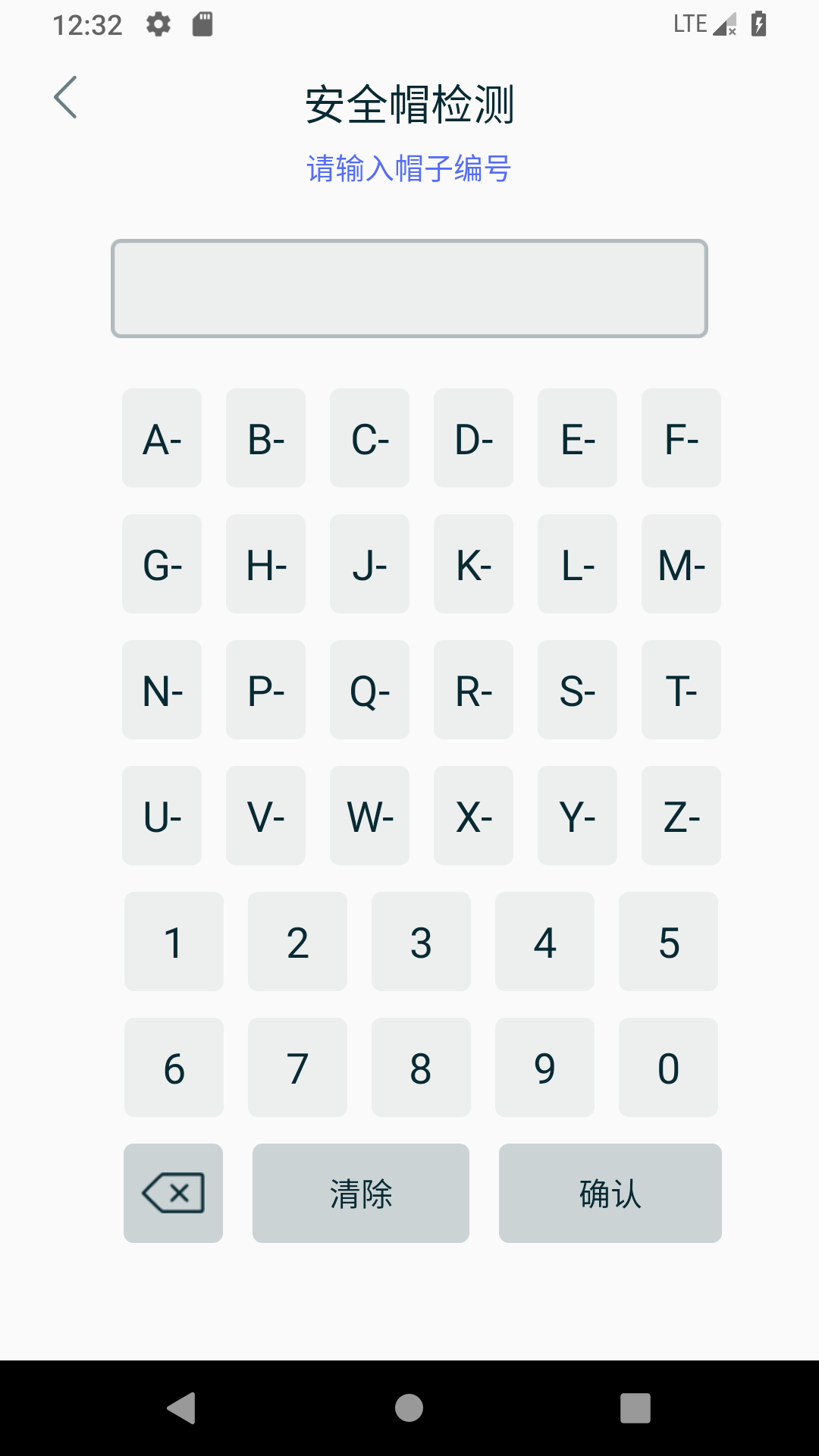
Task: Enter the M- prefix key
Action: pos(681,564)
